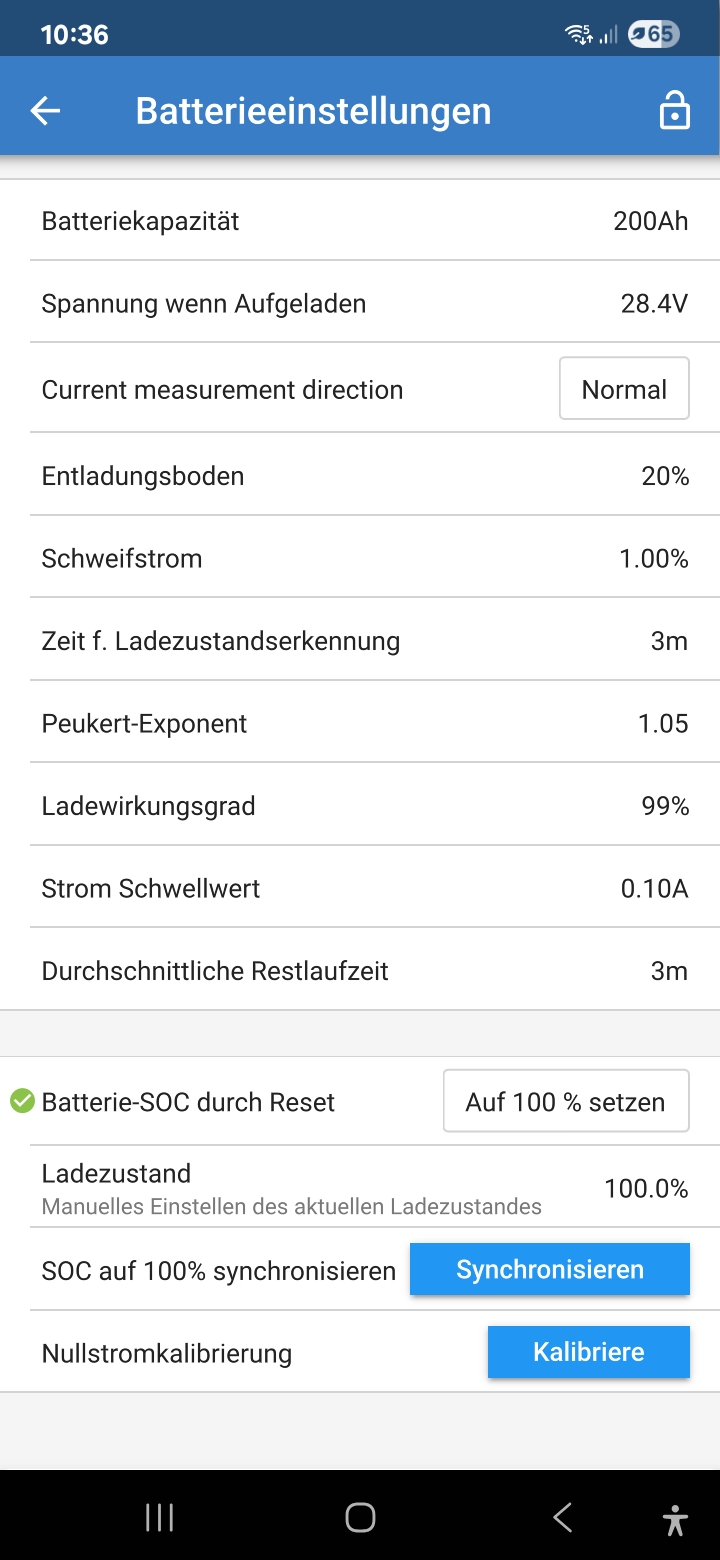Change the Current measurement direction Normal button

click(624, 389)
